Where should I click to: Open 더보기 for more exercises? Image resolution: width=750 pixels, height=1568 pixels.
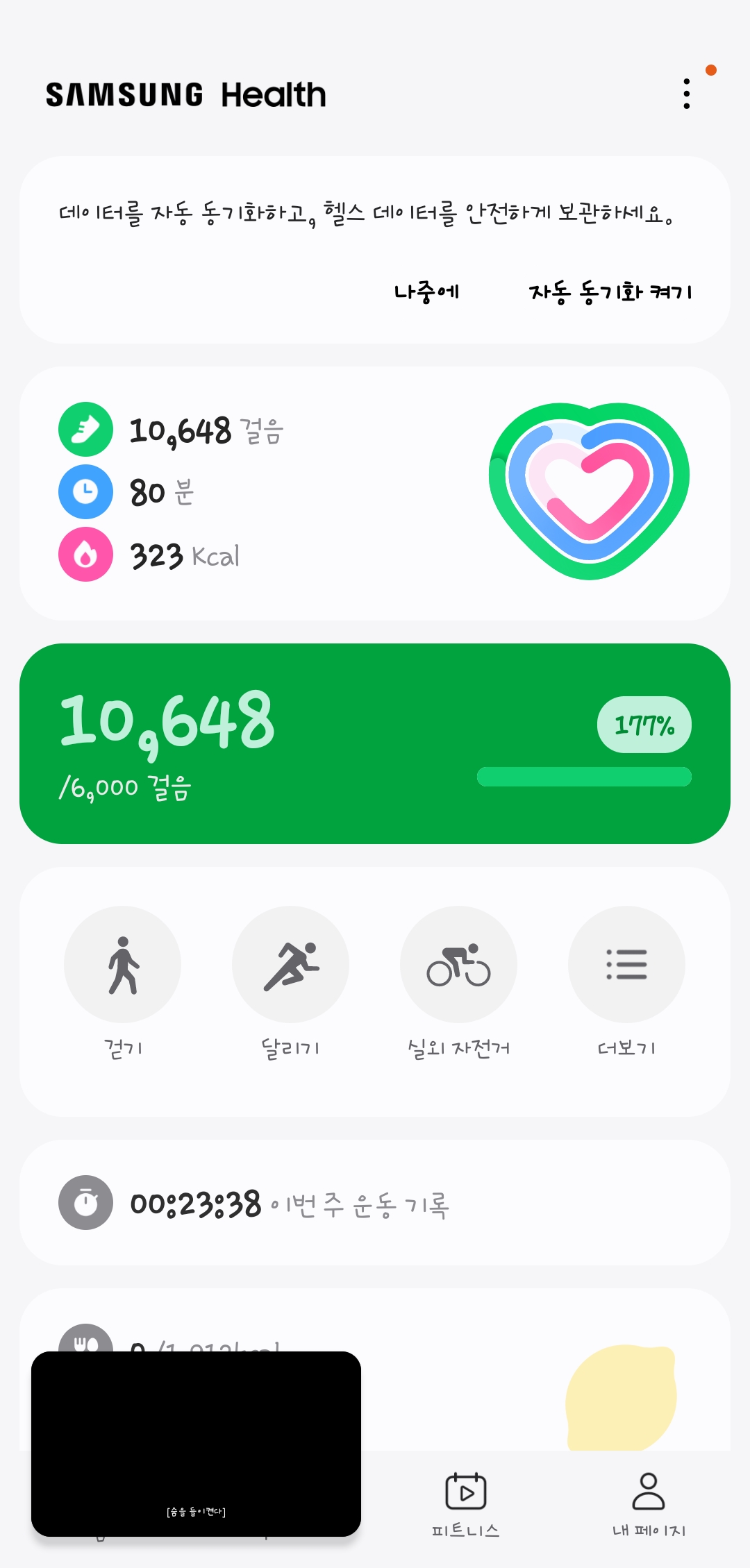click(x=626, y=965)
